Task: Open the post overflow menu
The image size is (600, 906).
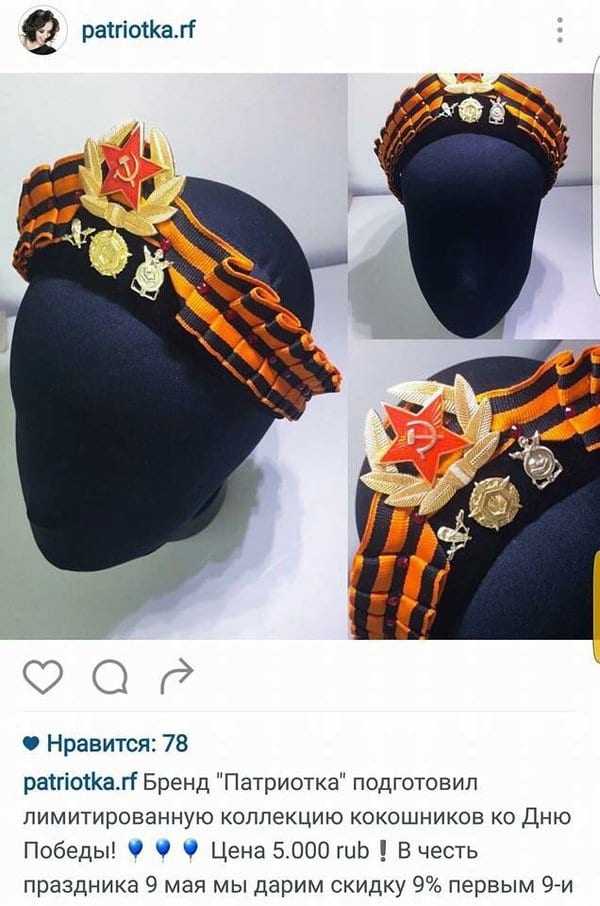Action: pyautogui.click(x=559, y=30)
